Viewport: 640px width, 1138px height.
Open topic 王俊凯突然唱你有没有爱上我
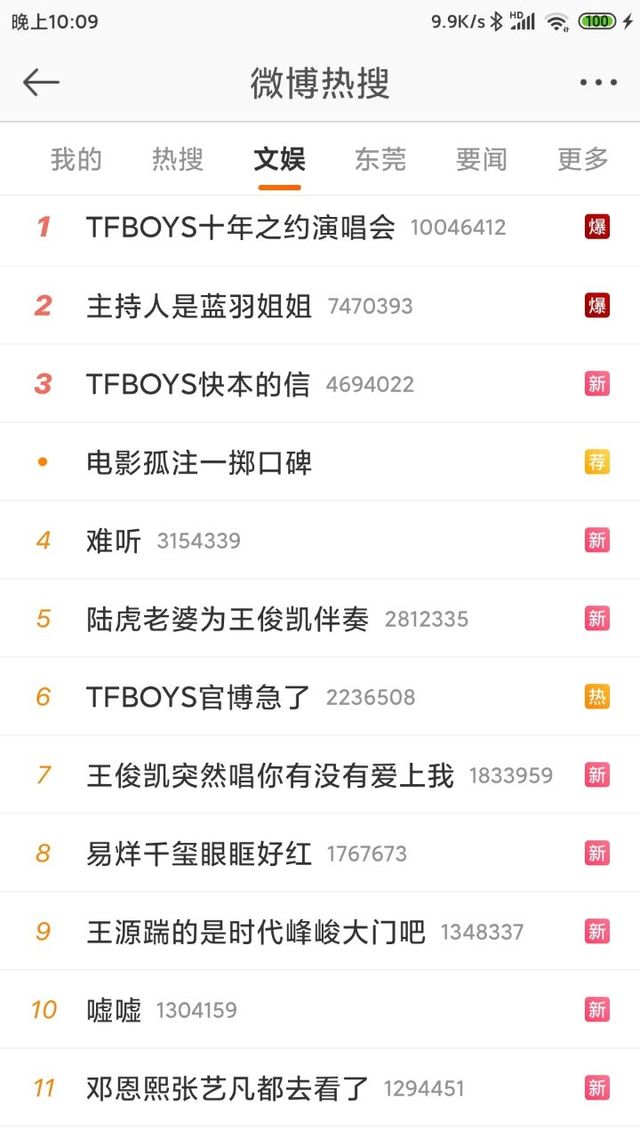tap(320, 776)
